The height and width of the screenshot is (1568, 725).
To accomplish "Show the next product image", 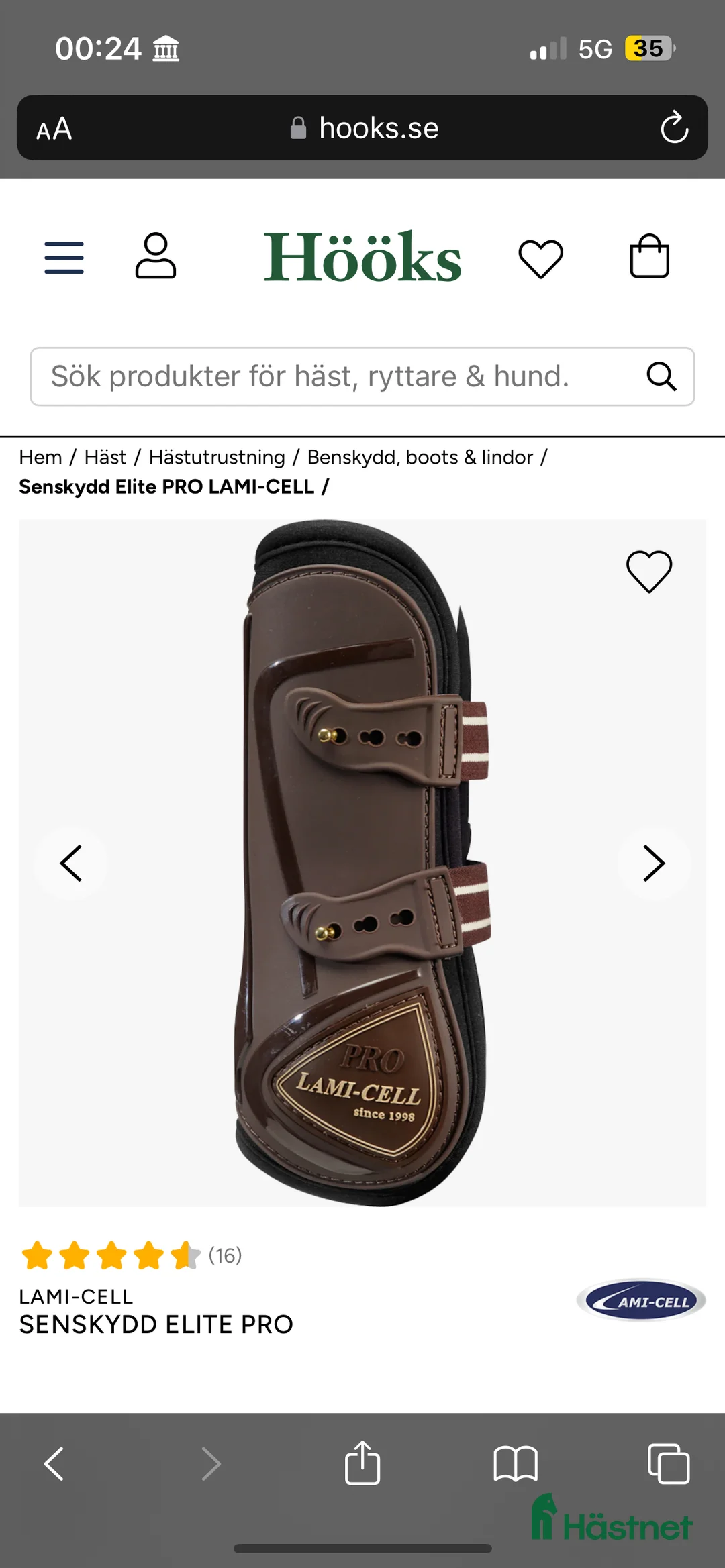I will click(653, 863).
